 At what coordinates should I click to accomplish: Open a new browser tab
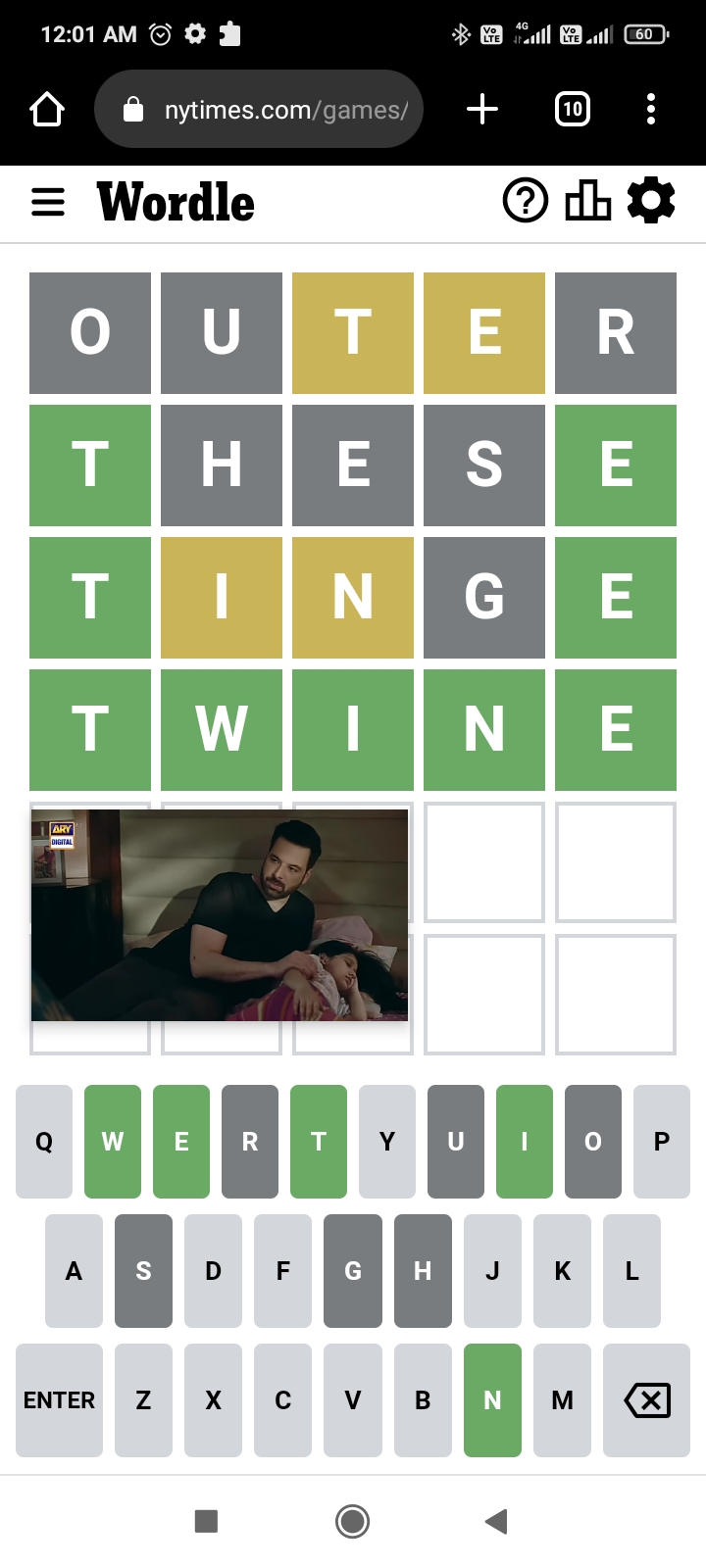(481, 110)
